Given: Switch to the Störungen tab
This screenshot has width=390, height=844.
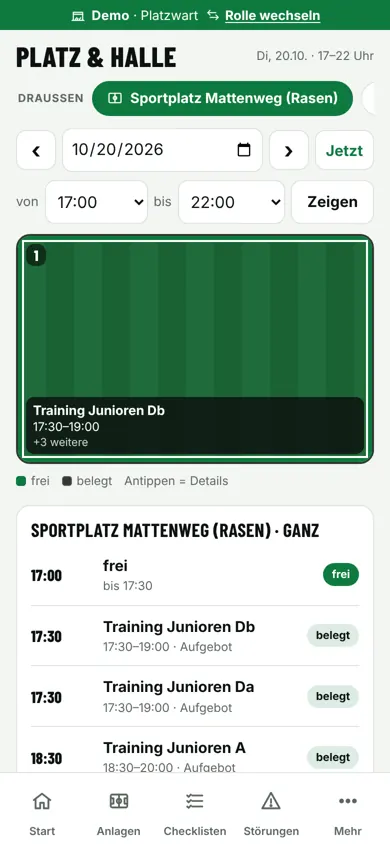Looking at the screenshot, I should (x=271, y=814).
